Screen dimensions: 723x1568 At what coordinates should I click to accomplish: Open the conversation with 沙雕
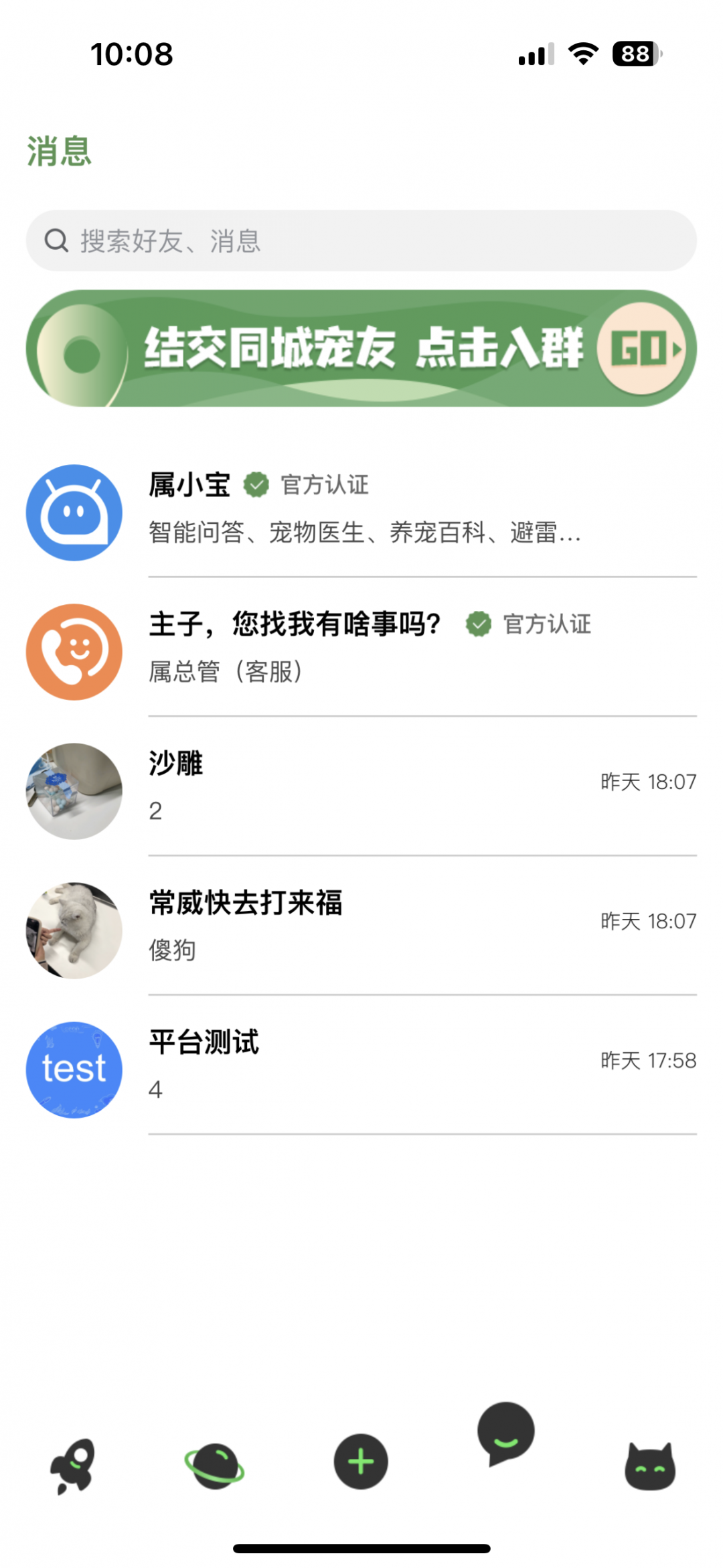[x=361, y=791]
